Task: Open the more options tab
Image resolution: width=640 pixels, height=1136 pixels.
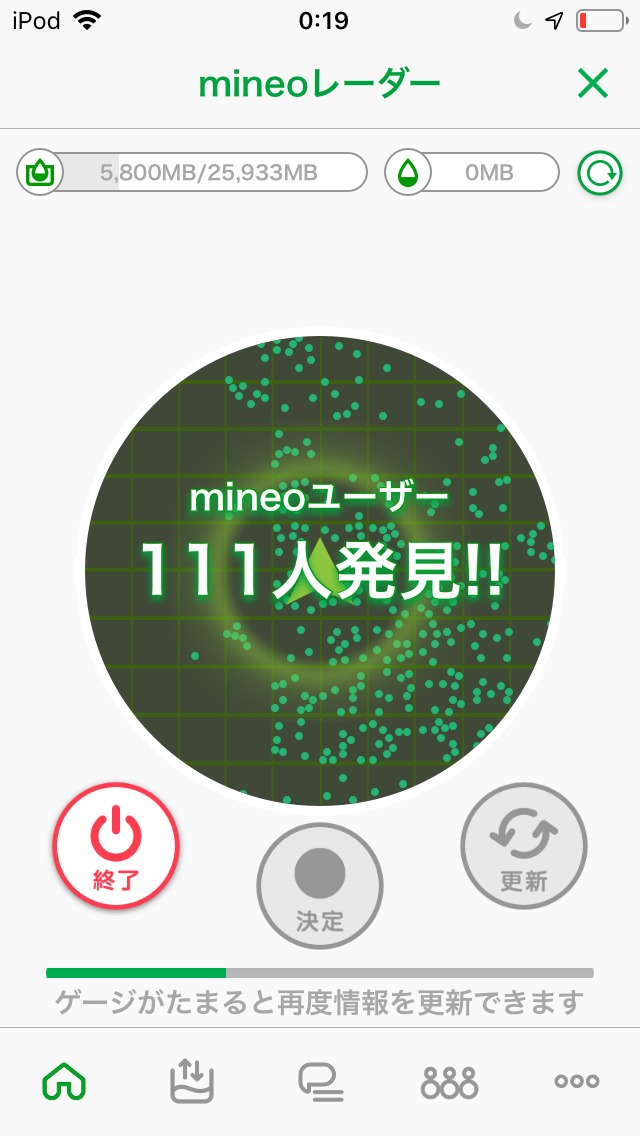Action: 577,1081
